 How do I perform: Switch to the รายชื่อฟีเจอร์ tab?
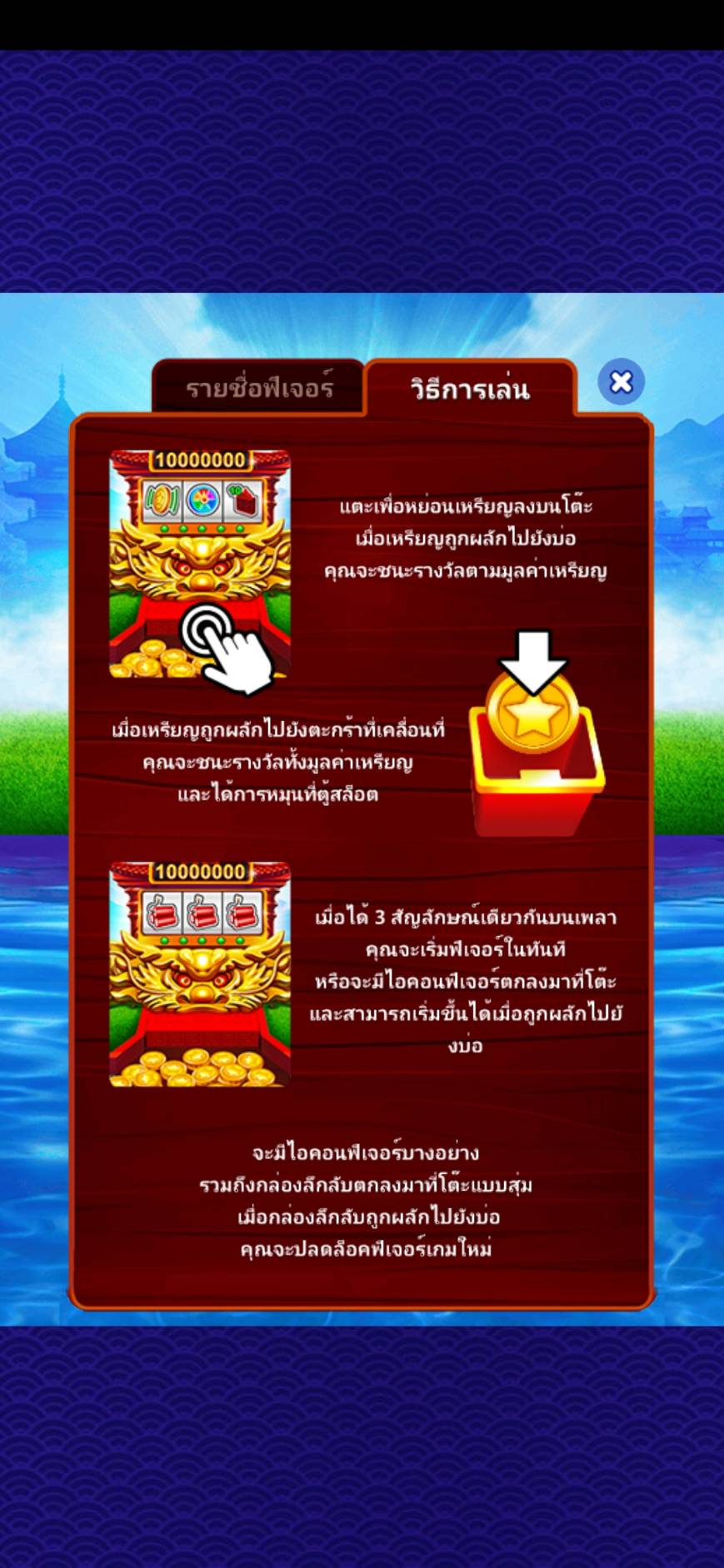tap(259, 388)
